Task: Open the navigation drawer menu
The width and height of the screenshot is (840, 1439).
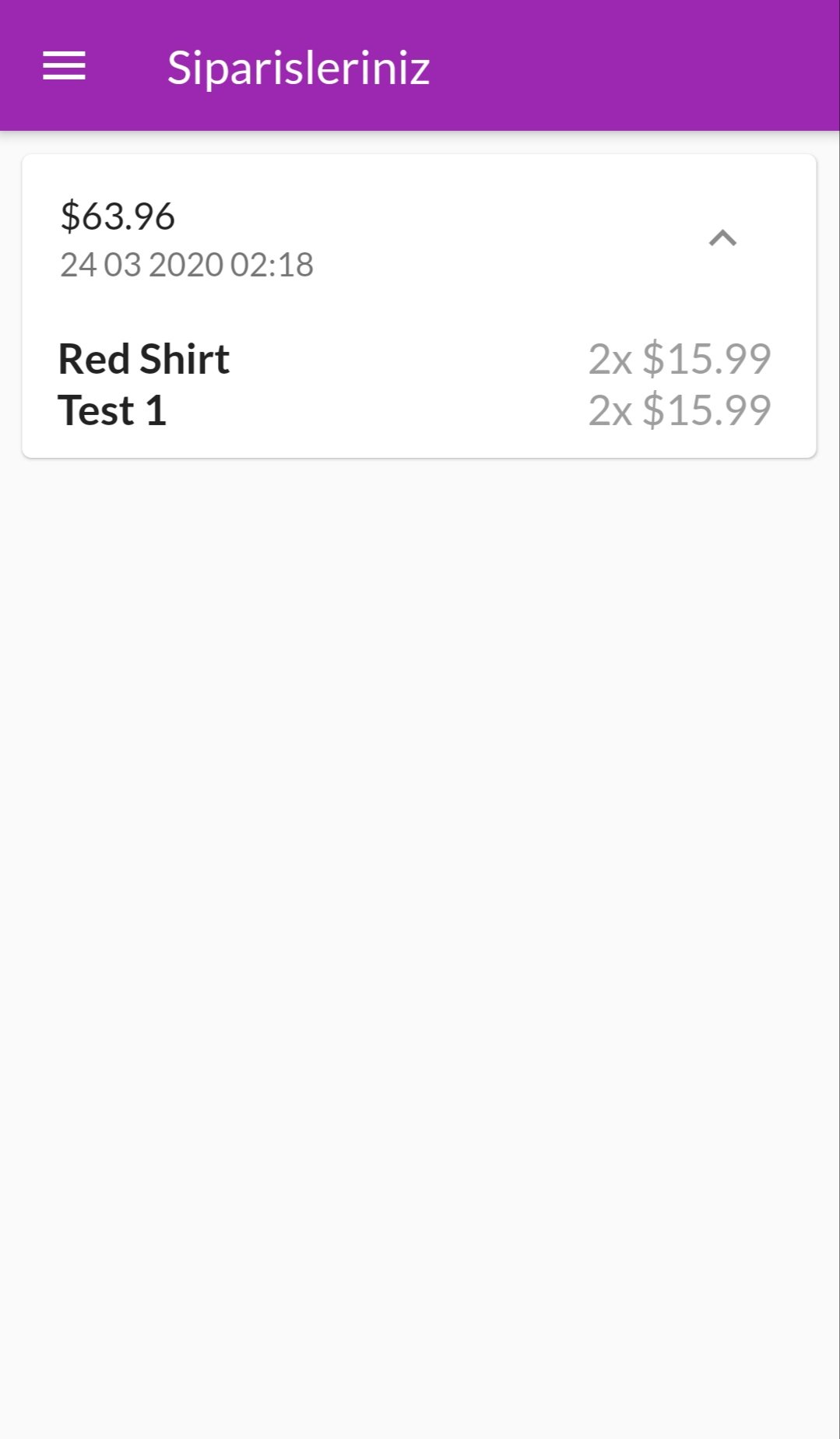Action: click(64, 66)
